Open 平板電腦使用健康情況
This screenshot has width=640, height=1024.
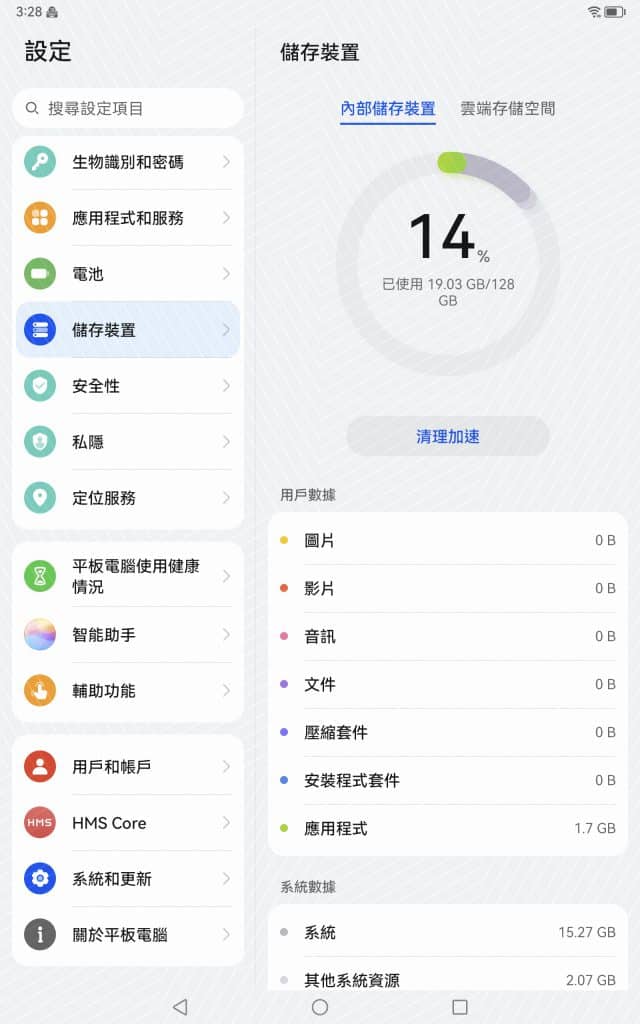pos(128,576)
